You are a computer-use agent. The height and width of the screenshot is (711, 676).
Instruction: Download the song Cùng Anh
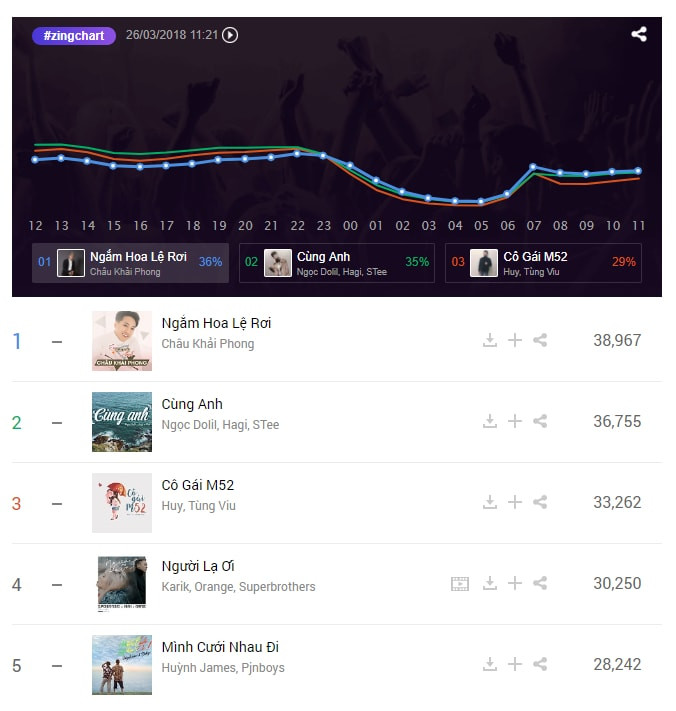click(x=490, y=421)
